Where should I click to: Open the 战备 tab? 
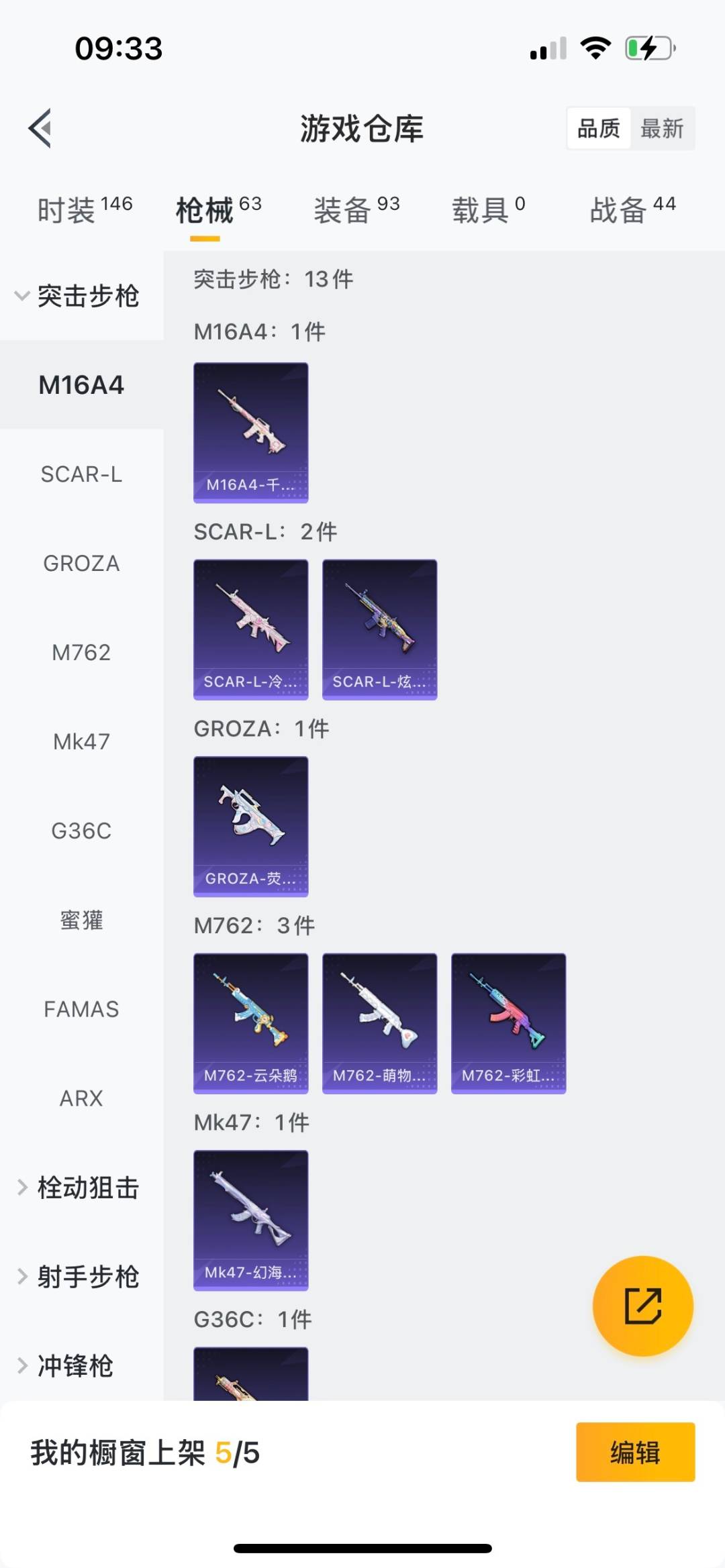632,209
